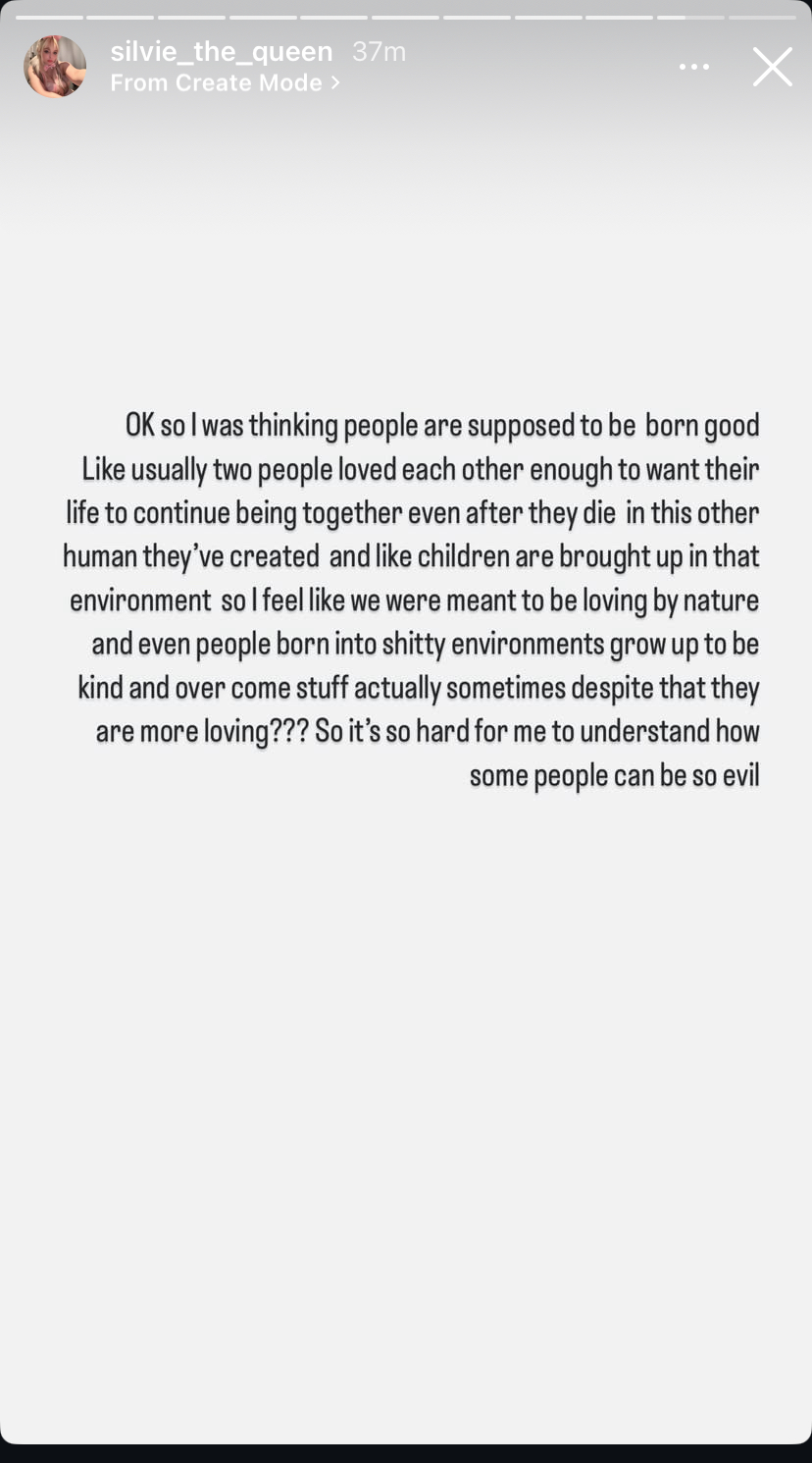
Task: Open the three-dot story options menu
Action: [694, 67]
